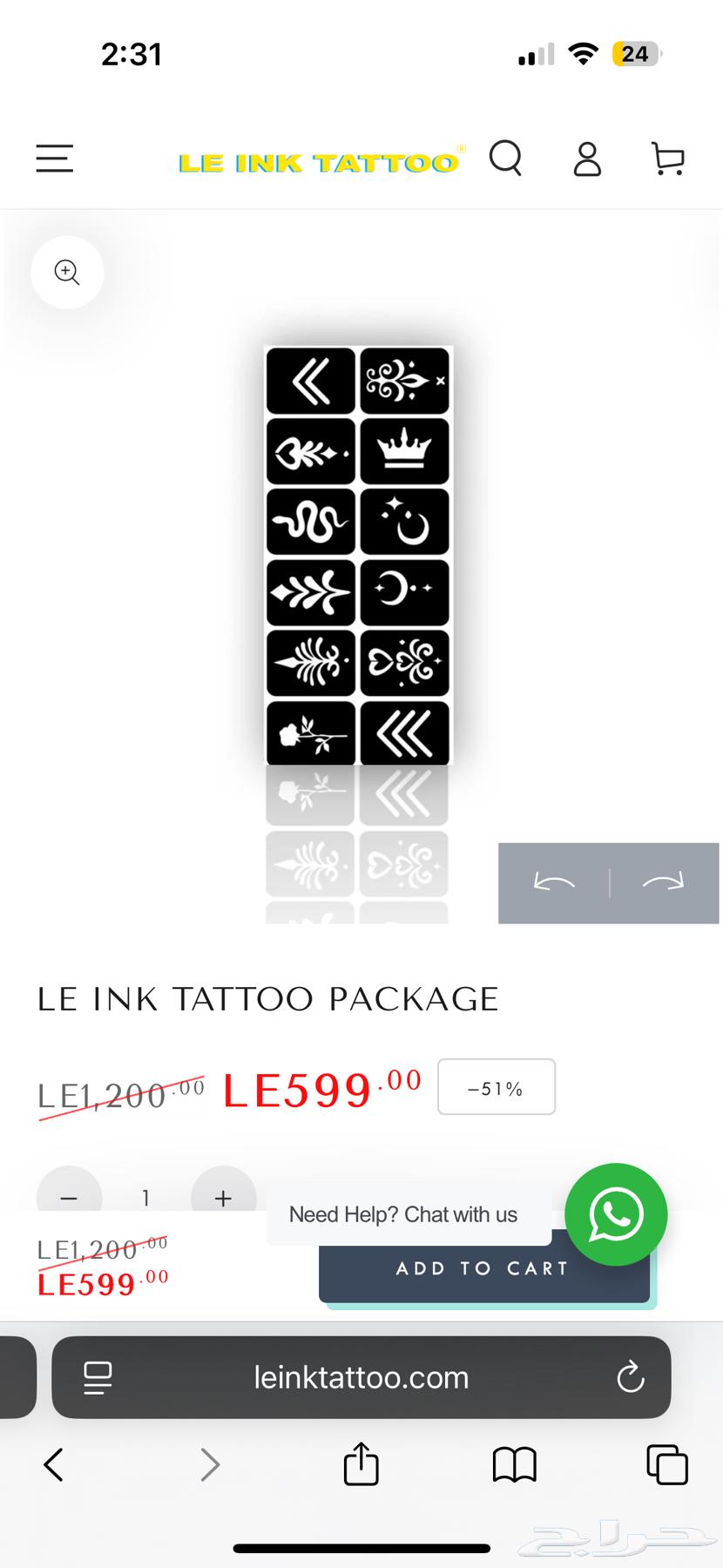Open the site search
Screen dimensions: 723x1568
[x=505, y=159]
